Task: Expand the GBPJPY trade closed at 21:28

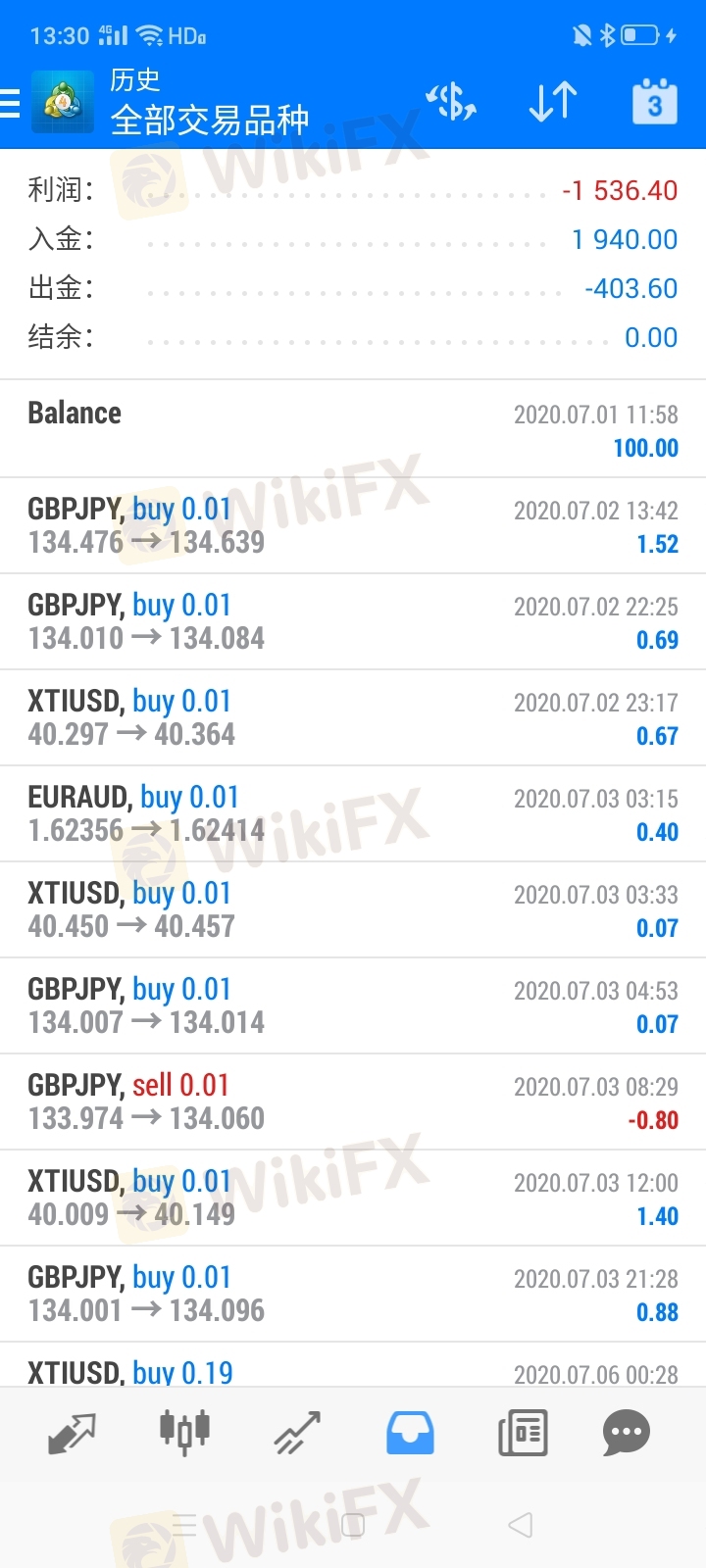Action: [x=353, y=1294]
